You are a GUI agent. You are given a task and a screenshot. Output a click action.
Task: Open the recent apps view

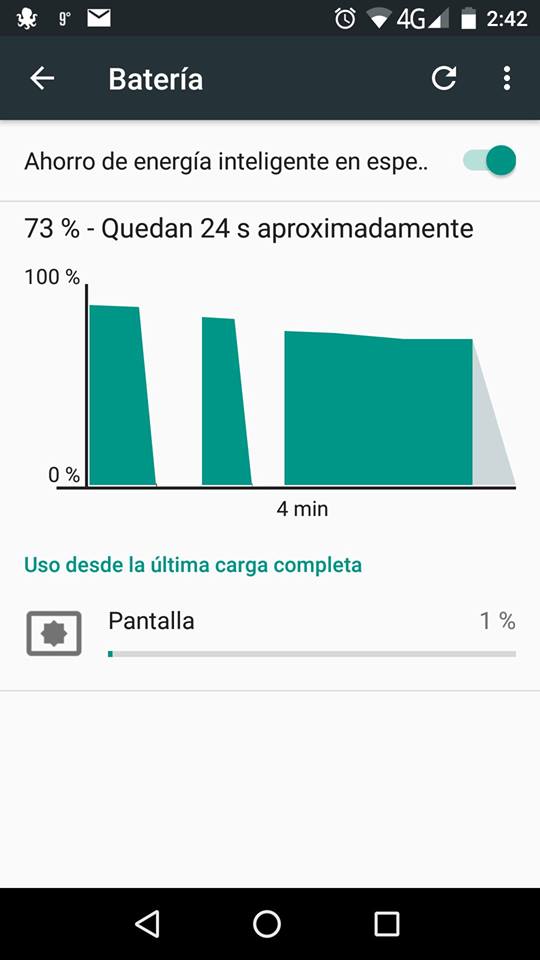tap(386, 923)
